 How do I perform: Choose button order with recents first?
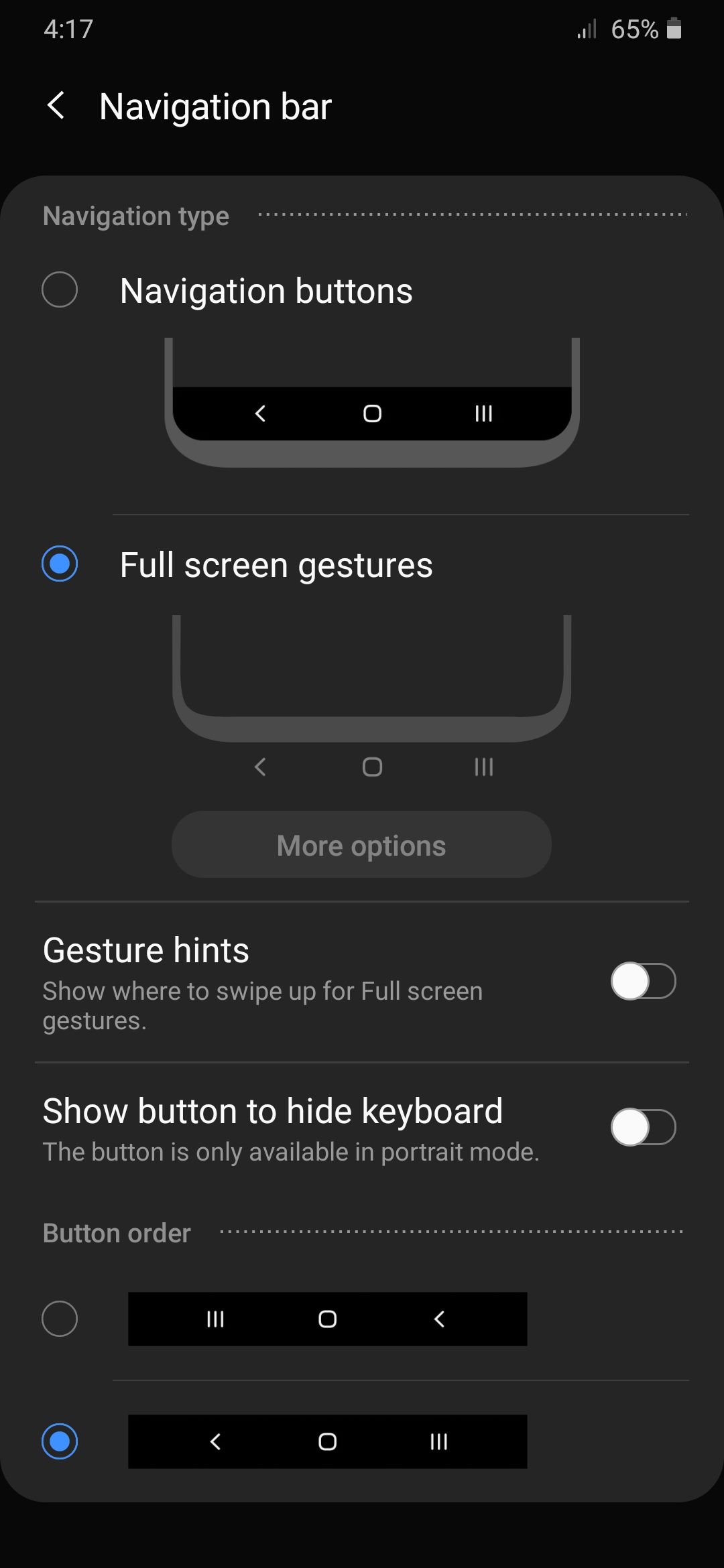60,1319
